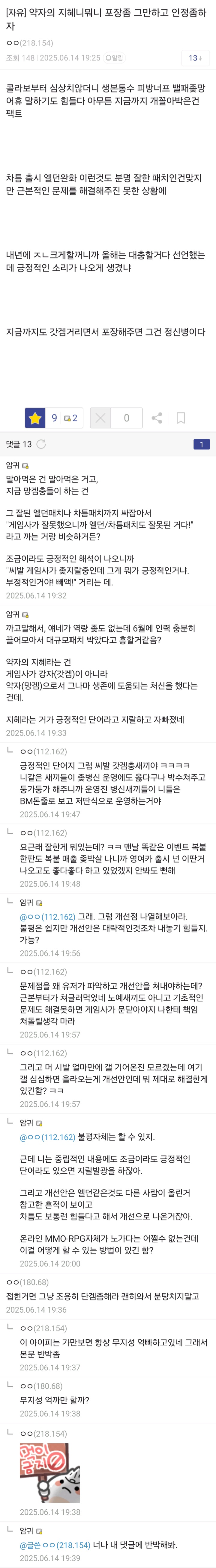
Task: Bookmark this post
Action: (181, 418)
